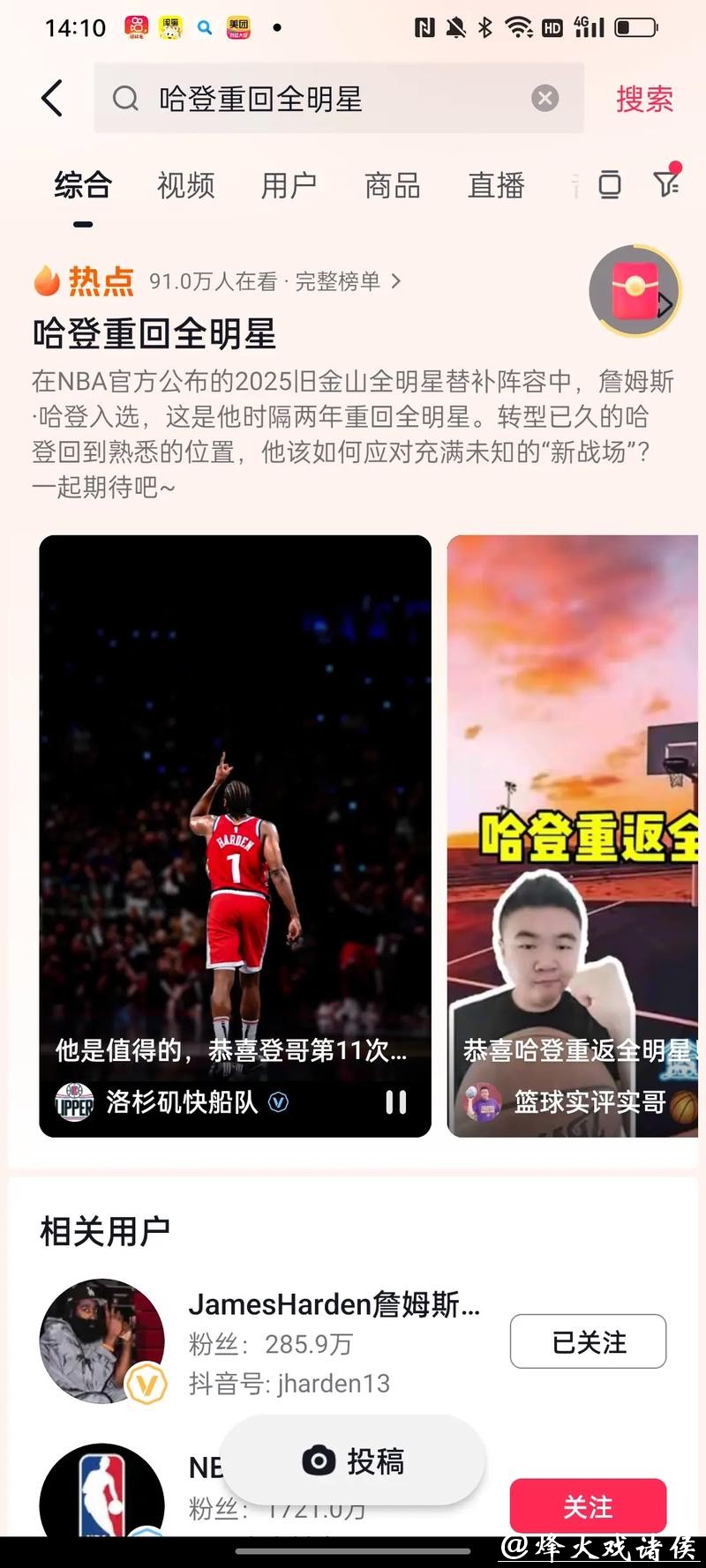Screen dimensions: 706x1568
Task: Open the 商品 tab
Action: 391,185
